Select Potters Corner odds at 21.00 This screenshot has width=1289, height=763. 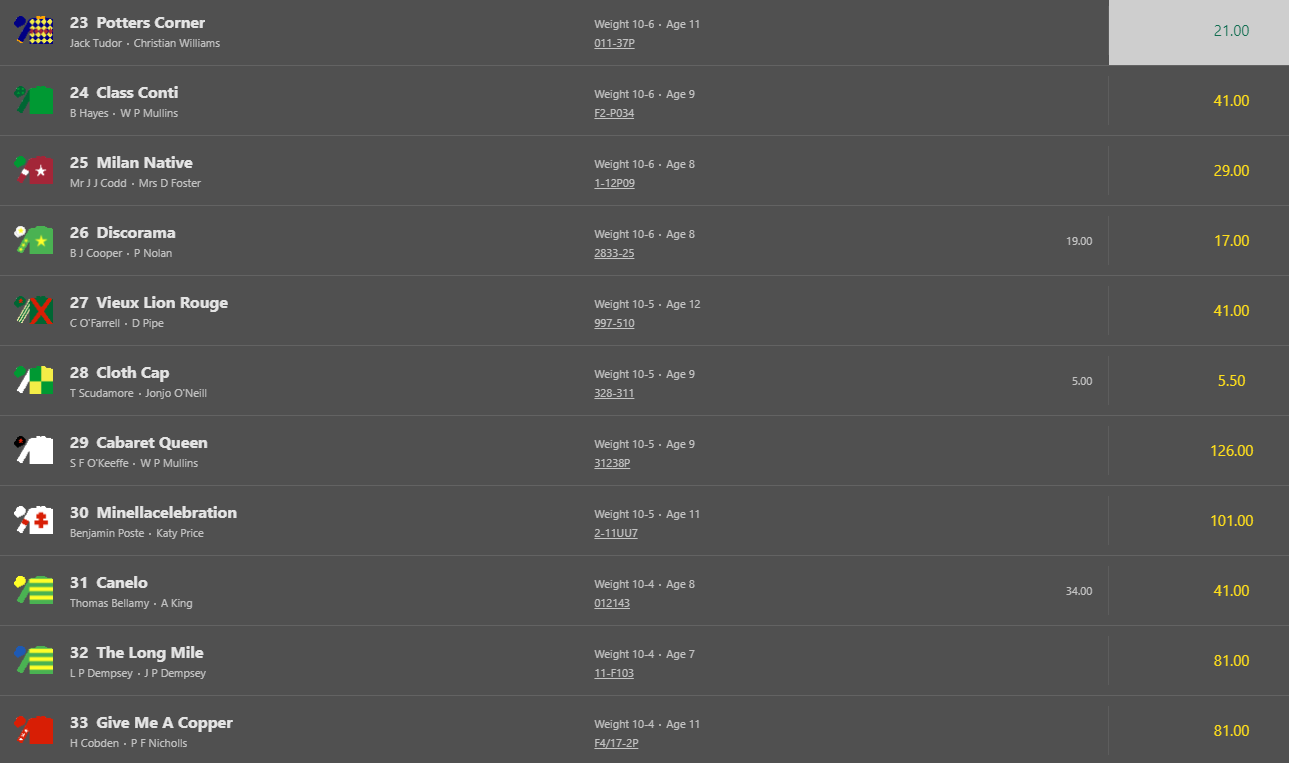click(1230, 31)
